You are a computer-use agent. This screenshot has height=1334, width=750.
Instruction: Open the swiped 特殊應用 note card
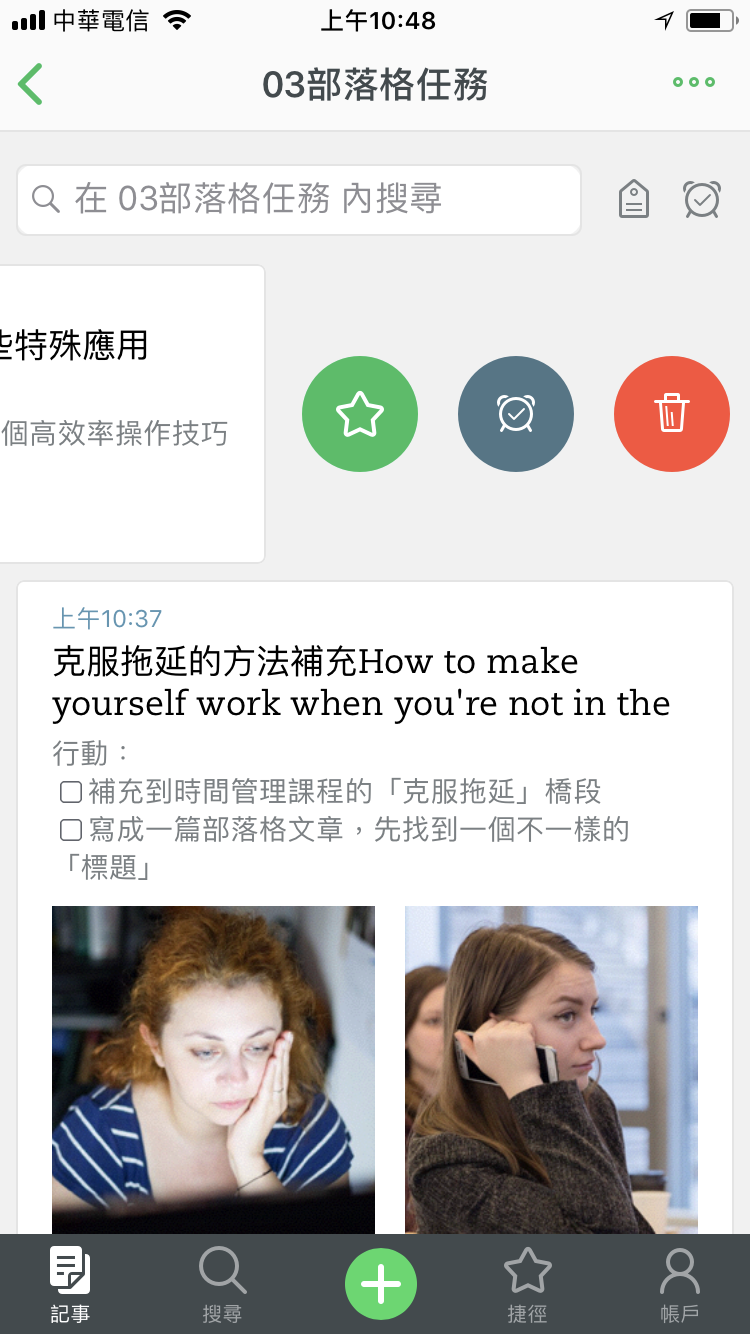(132, 414)
